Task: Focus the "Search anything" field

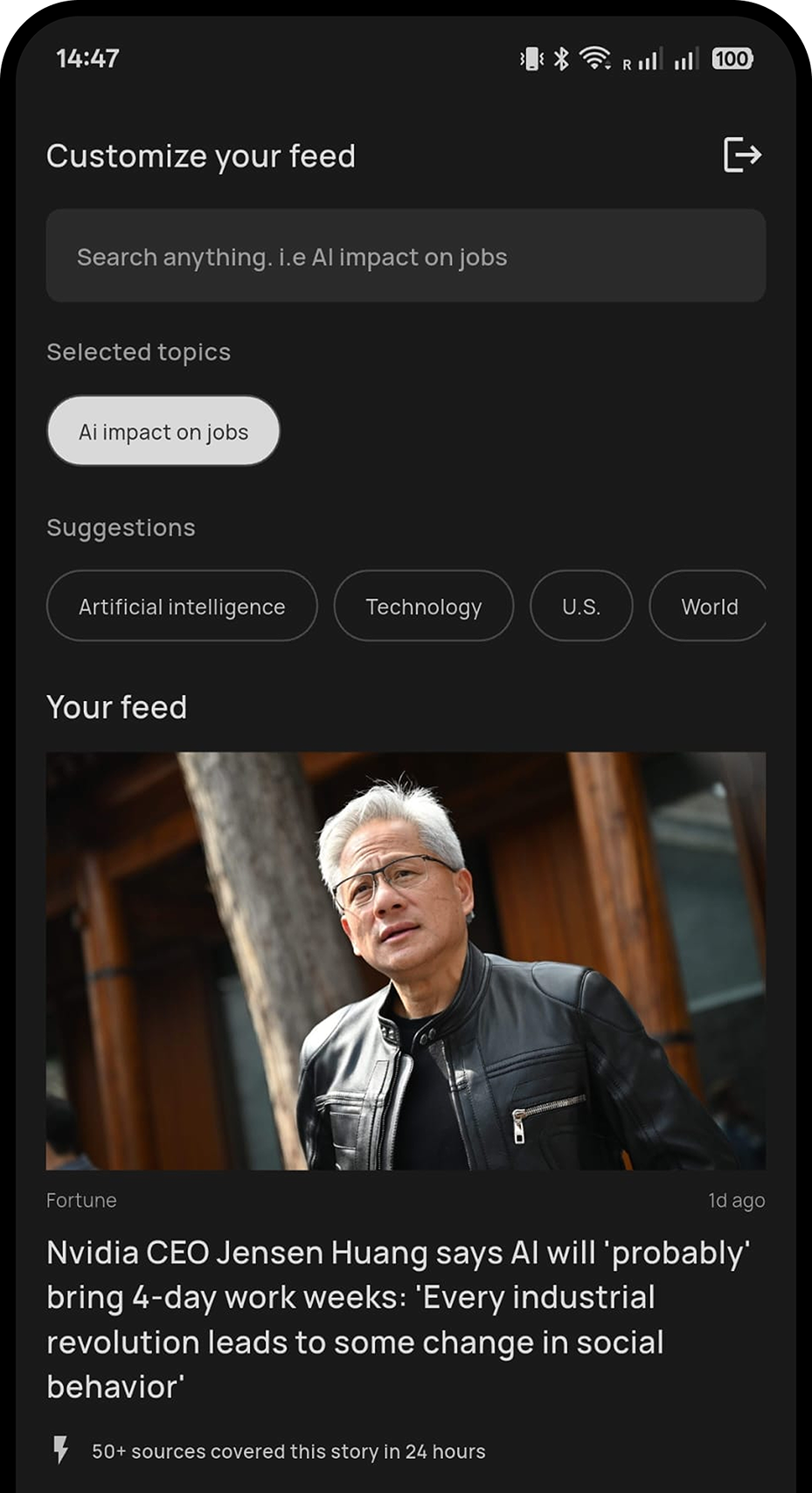Action: (406, 256)
